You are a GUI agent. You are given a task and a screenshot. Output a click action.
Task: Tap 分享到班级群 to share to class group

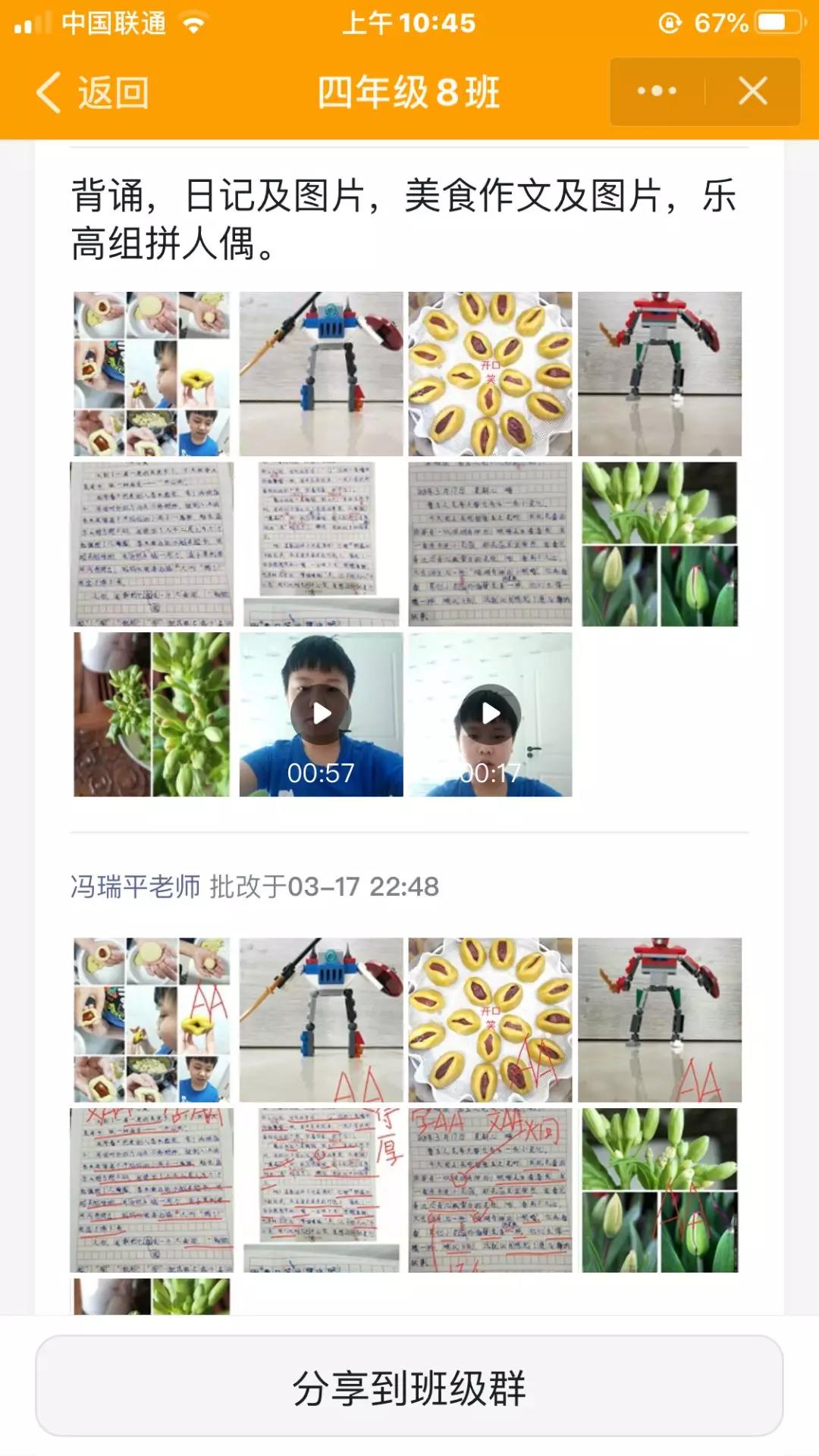point(409,1387)
